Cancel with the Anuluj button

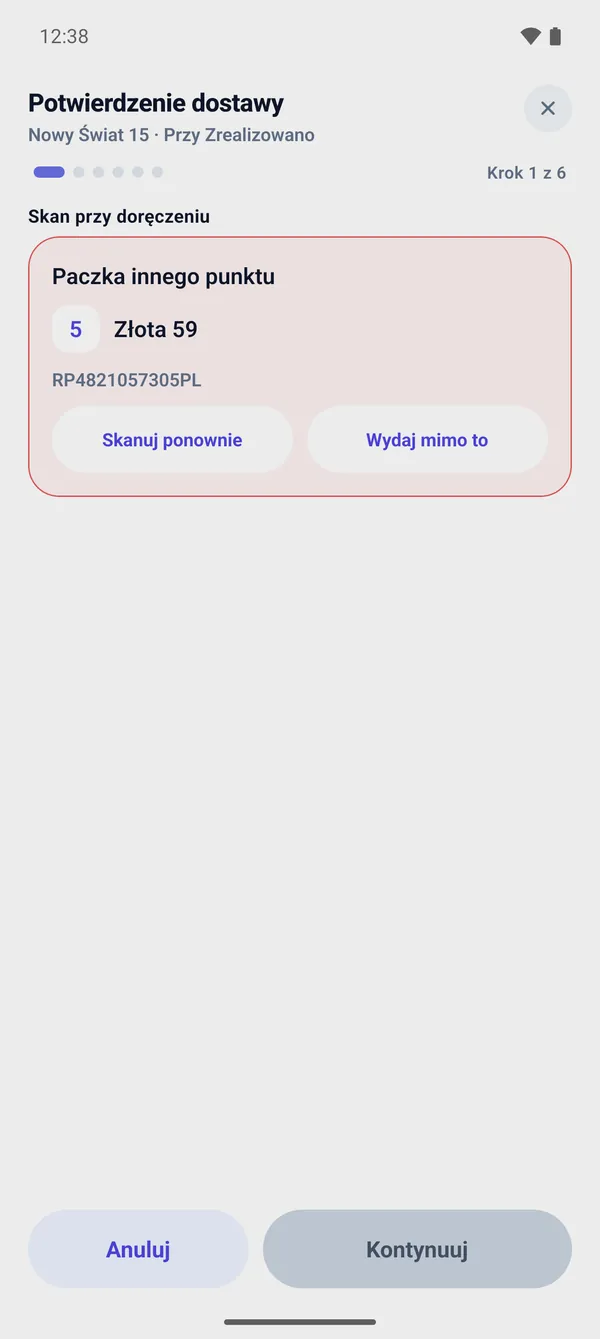click(x=138, y=1249)
